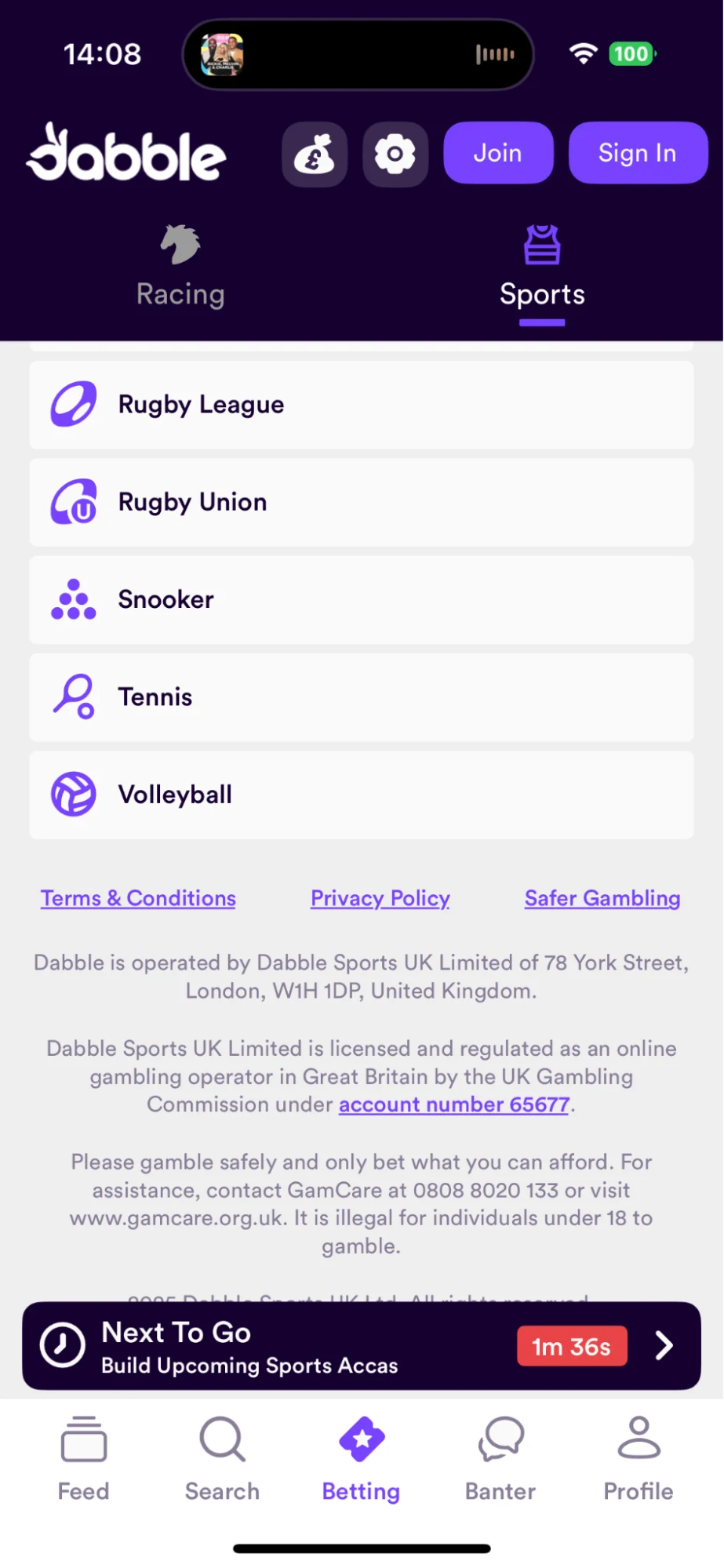The width and height of the screenshot is (724, 1568).
Task: Open the settings gear
Action: click(395, 154)
